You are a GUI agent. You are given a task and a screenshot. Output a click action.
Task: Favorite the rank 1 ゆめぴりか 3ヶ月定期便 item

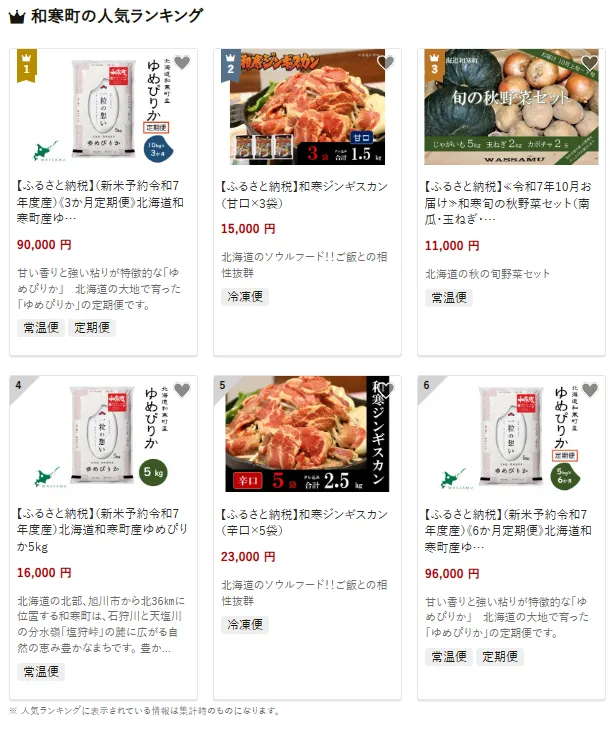pos(181,63)
